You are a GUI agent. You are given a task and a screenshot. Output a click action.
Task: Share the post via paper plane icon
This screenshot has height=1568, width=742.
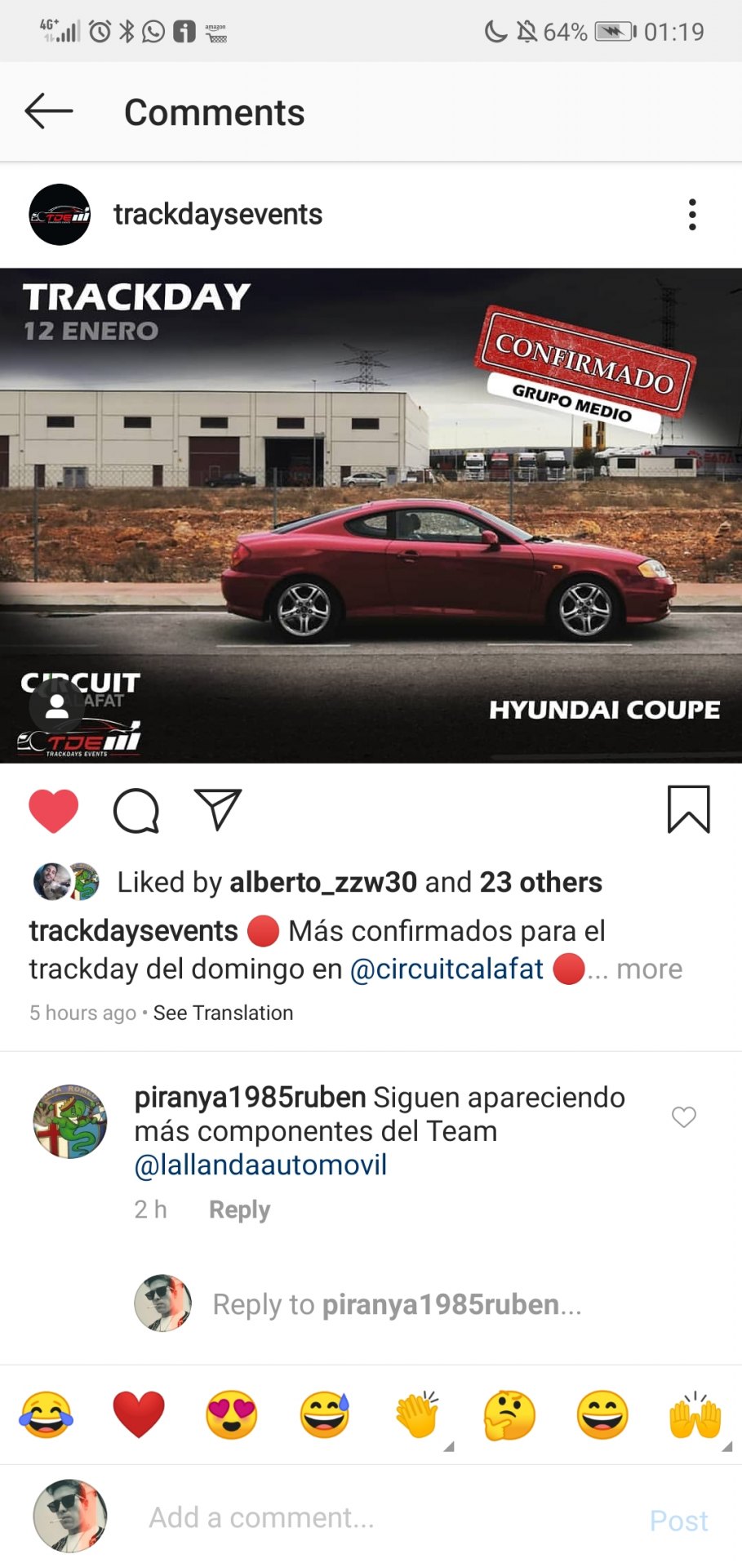point(217,810)
